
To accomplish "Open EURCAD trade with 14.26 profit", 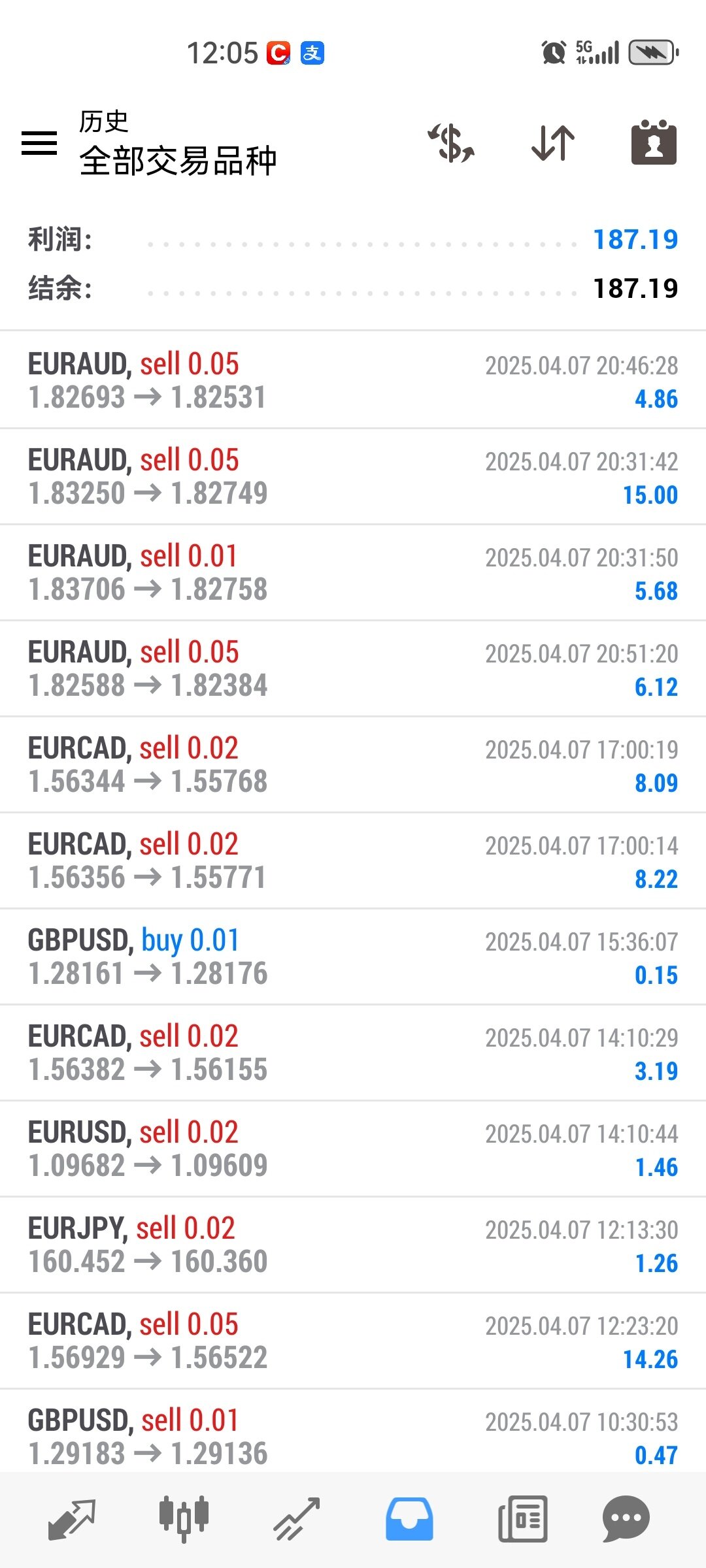I will point(353,1341).
